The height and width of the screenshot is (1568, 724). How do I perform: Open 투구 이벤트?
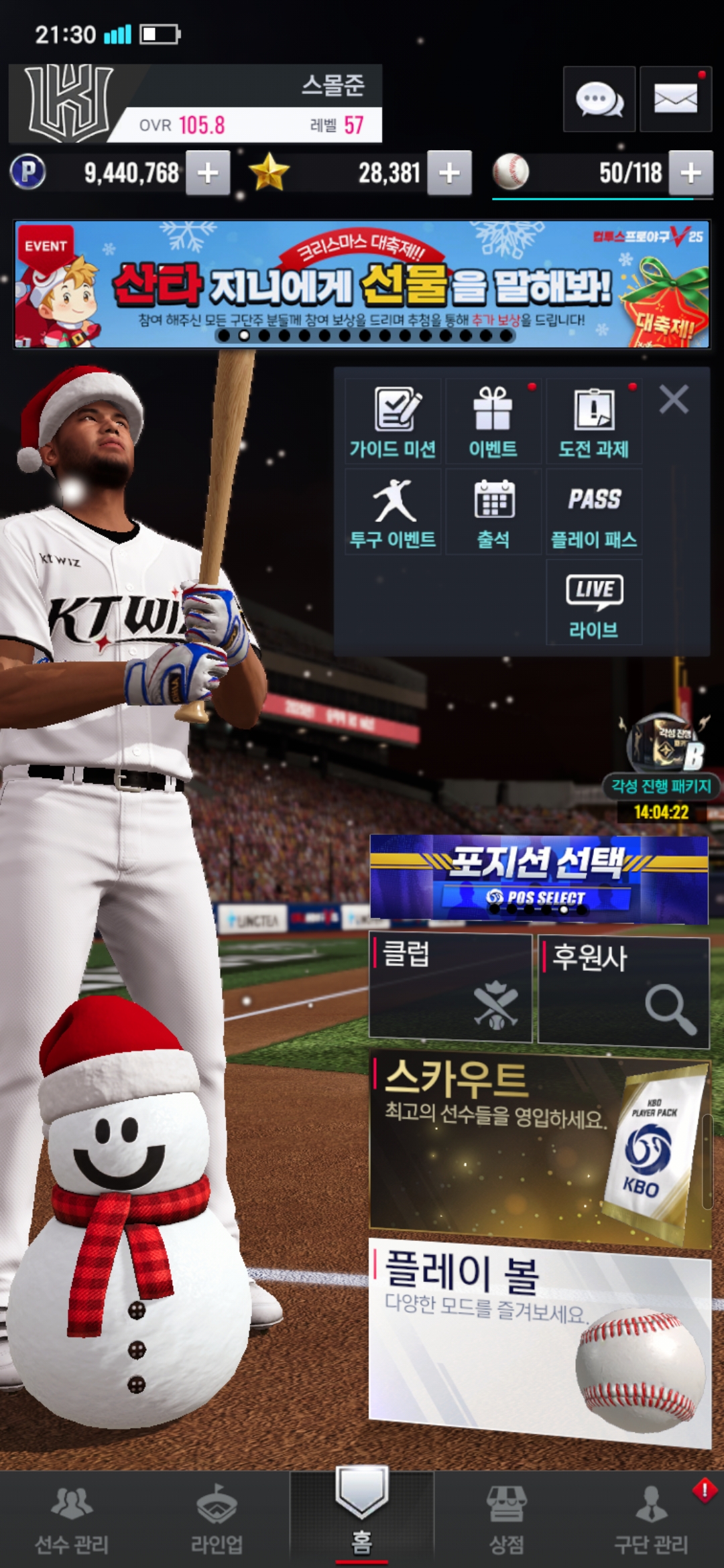pyautogui.click(x=393, y=512)
